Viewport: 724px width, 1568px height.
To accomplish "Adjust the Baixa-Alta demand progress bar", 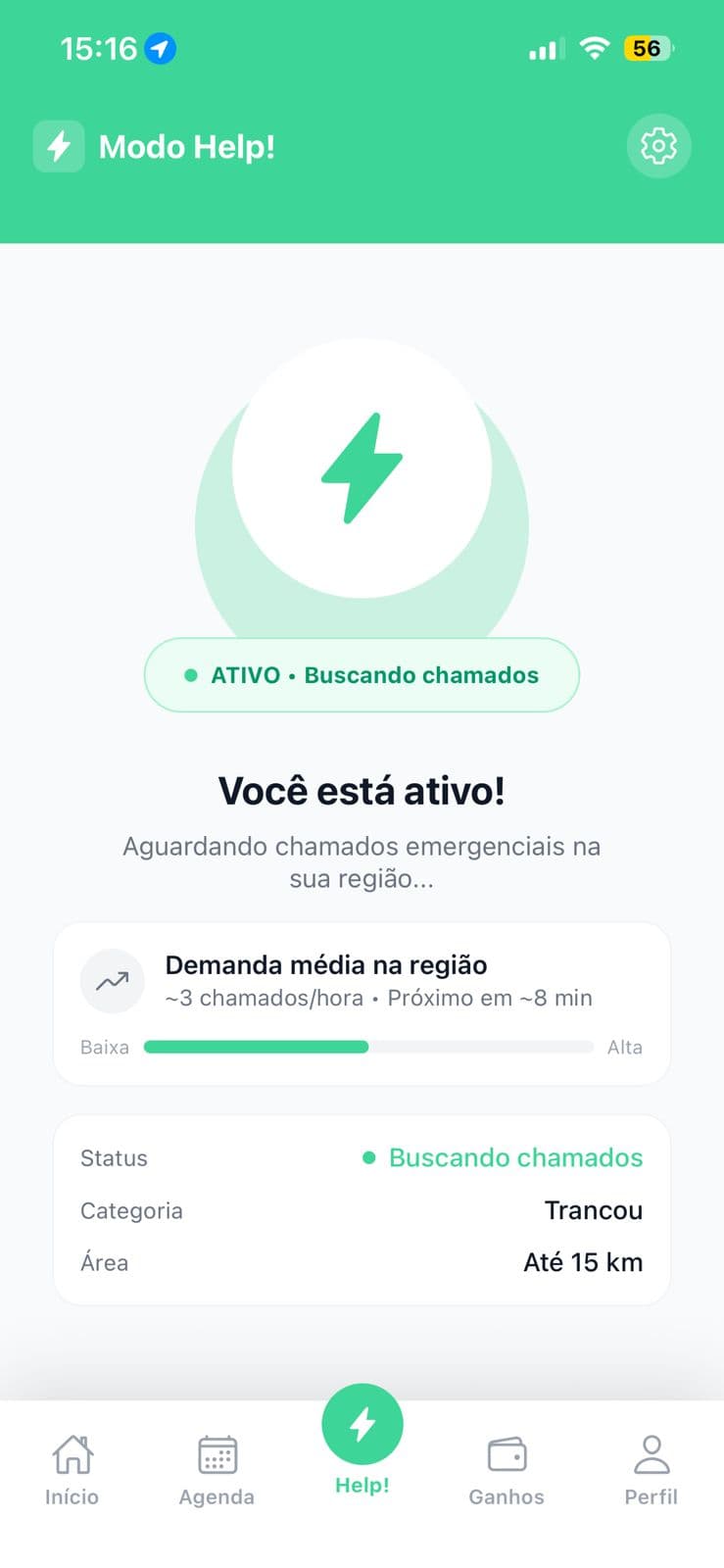I will 367,1047.
